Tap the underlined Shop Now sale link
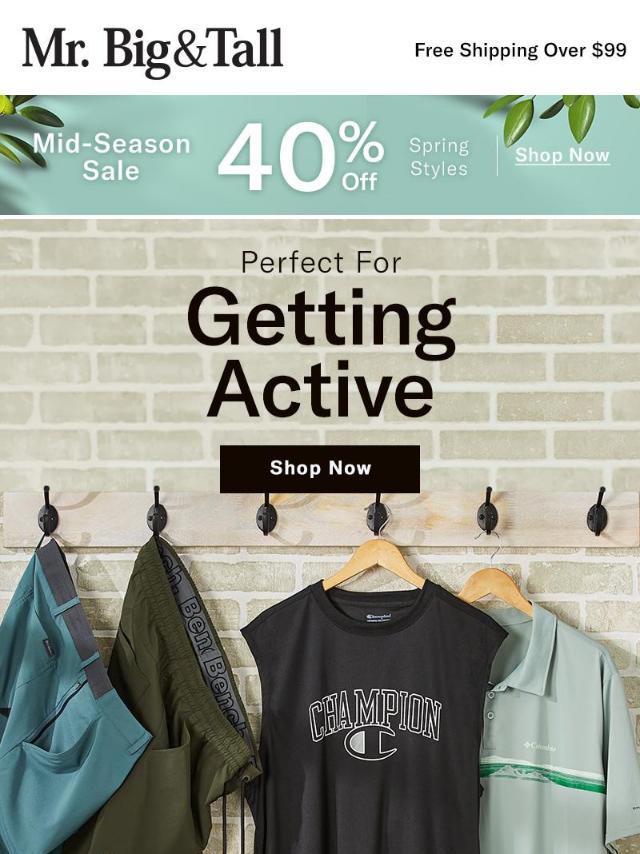 point(562,155)
